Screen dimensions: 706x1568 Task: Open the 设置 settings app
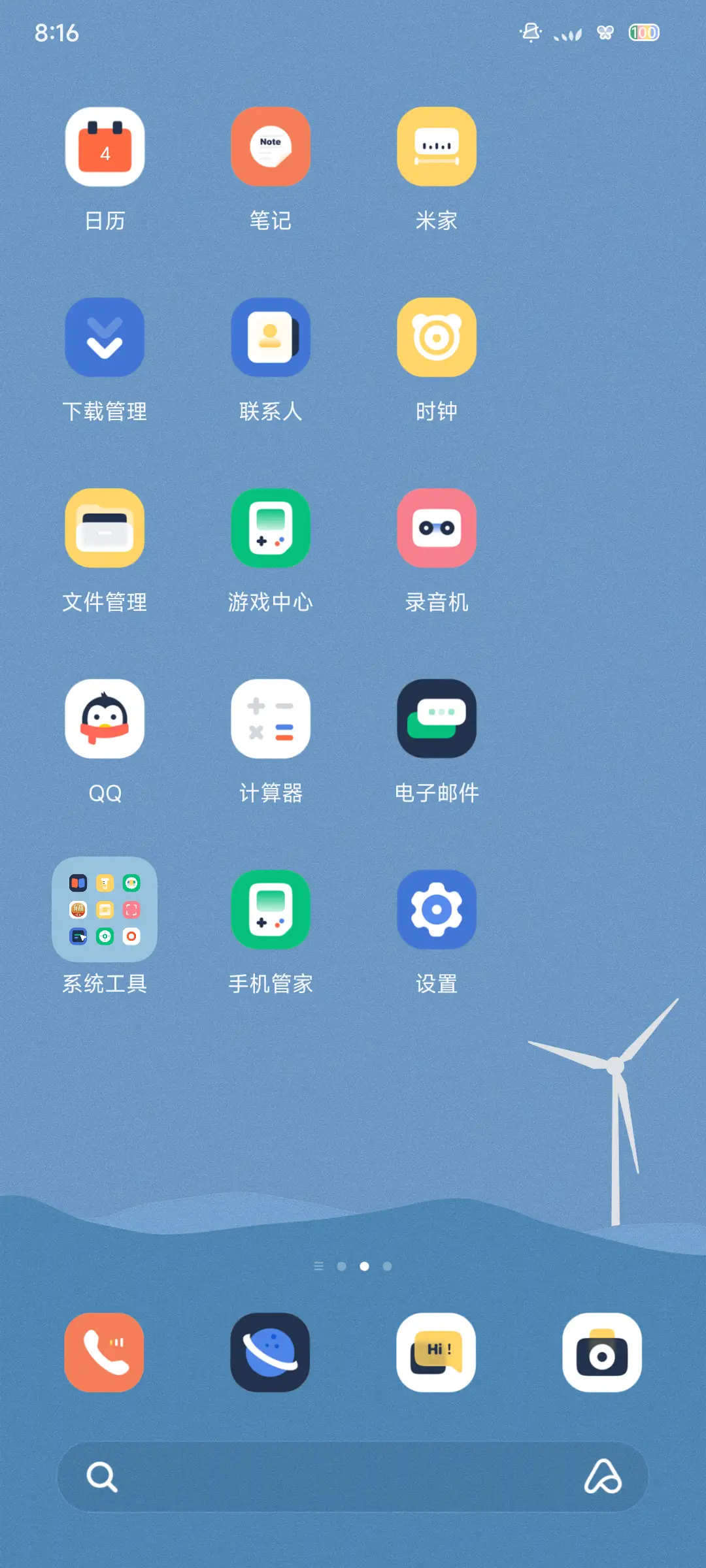pos(437,910)
